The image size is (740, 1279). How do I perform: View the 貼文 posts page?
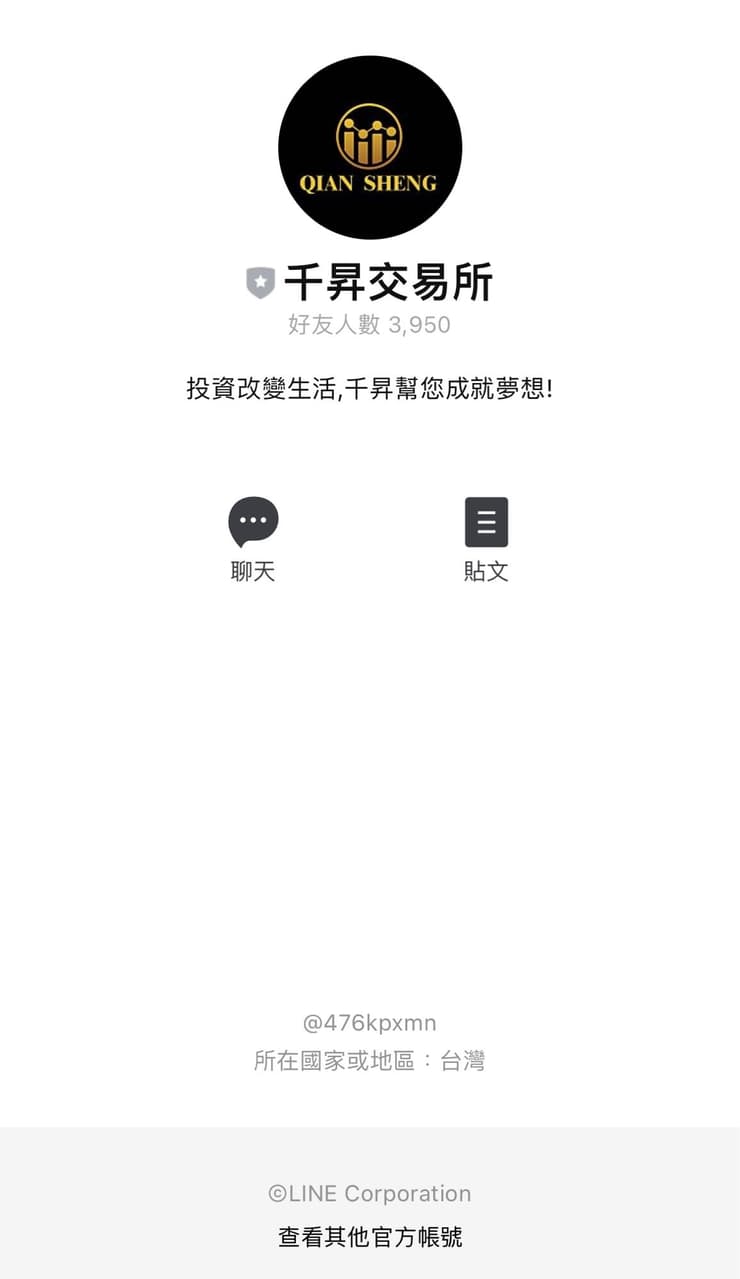pyautogui.click(x=486, y=540)
